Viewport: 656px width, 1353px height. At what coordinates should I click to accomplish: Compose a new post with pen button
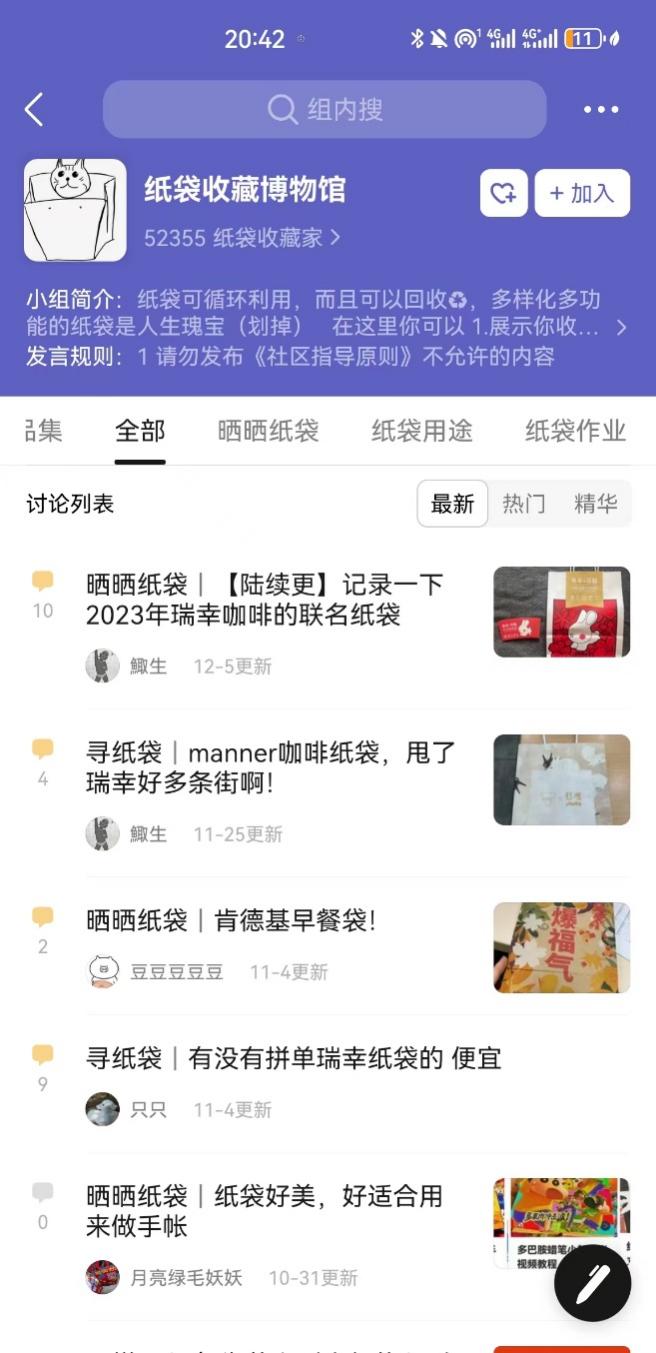point(593,1284)
